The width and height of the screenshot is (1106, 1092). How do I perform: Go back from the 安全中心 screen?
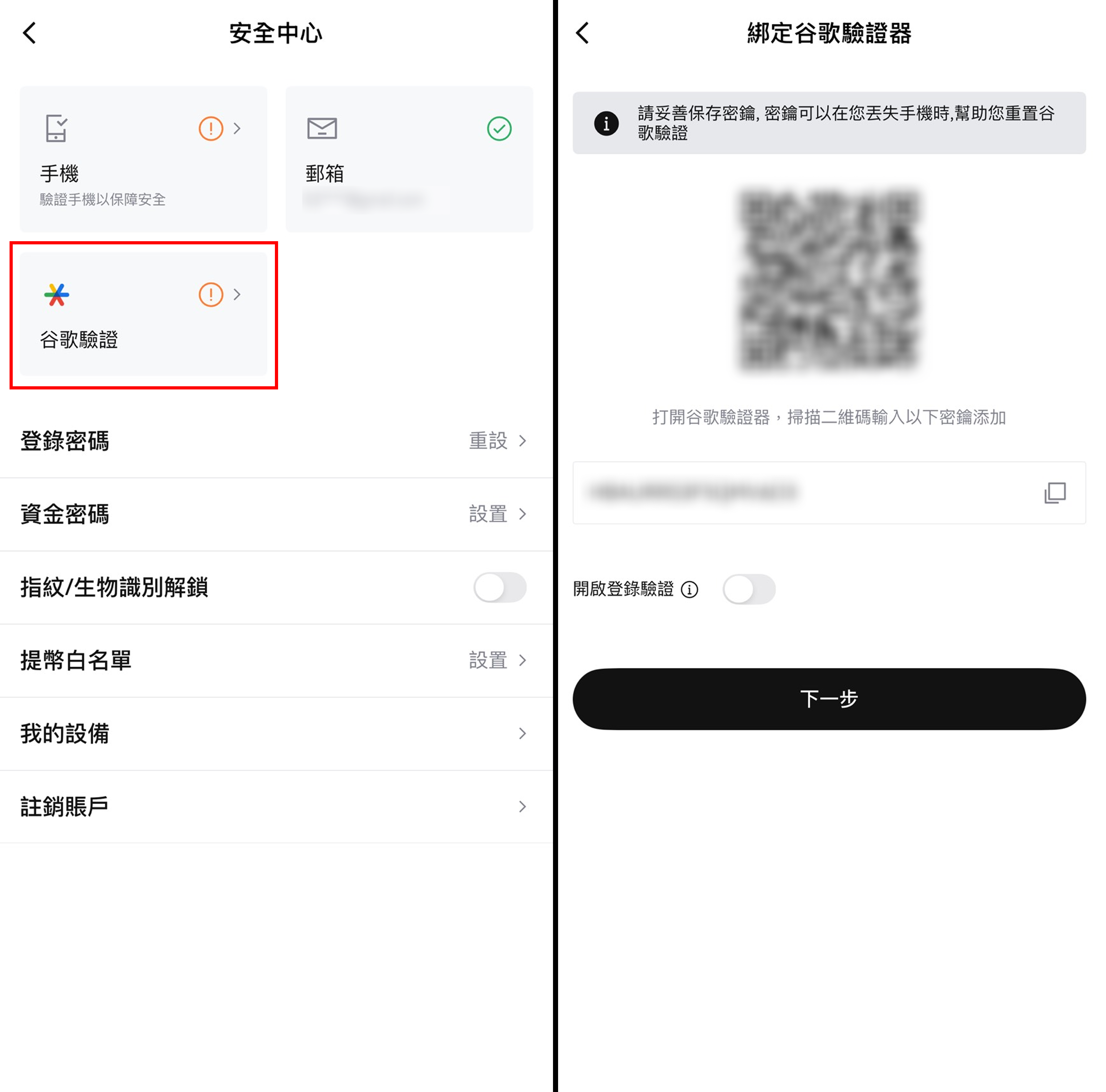30,33
